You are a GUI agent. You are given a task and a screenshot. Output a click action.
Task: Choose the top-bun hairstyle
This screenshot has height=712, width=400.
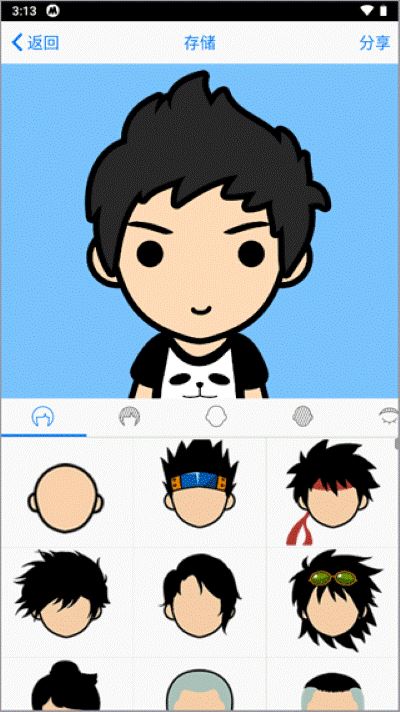pyautogui.click(x=66, y=686)
